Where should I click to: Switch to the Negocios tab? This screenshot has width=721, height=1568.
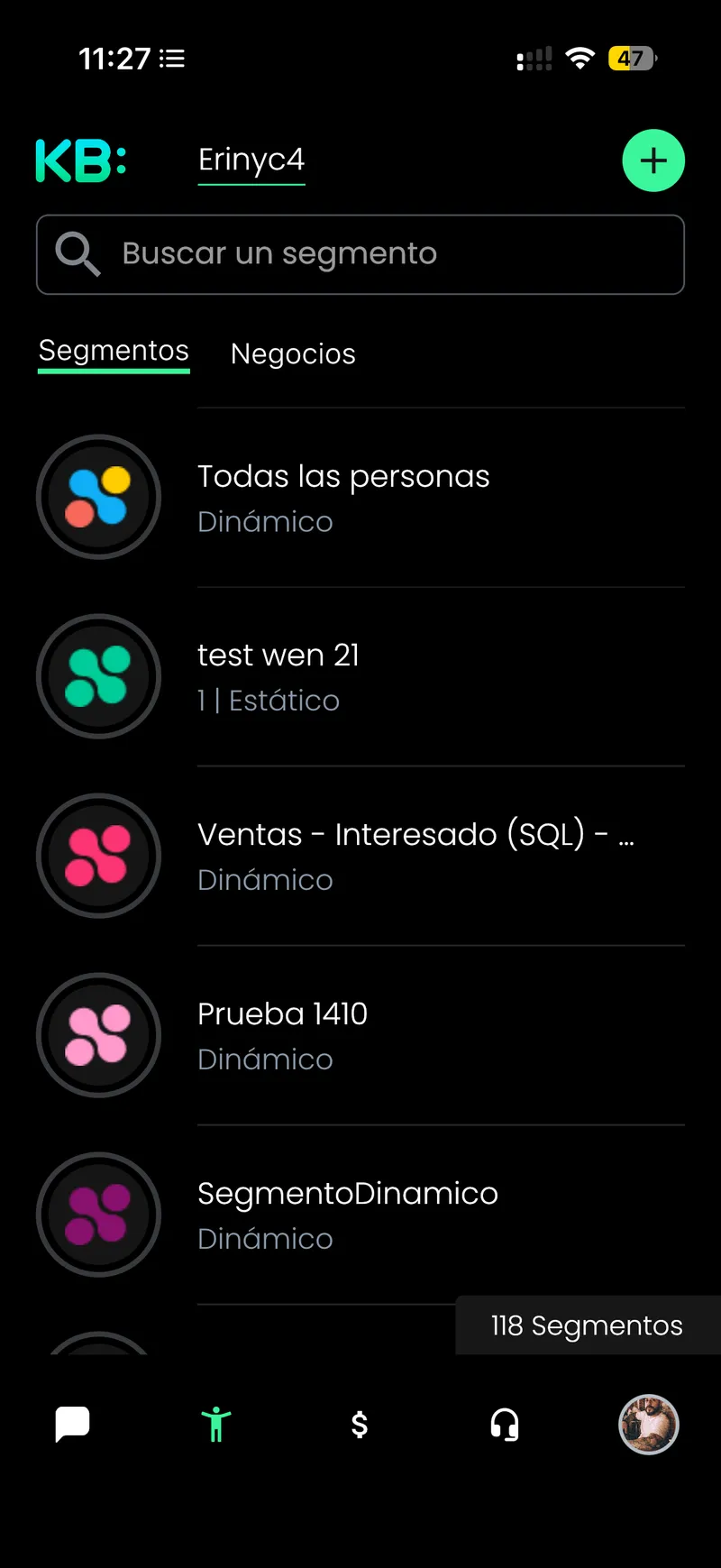pyautogui.click(x=293, y=354)
